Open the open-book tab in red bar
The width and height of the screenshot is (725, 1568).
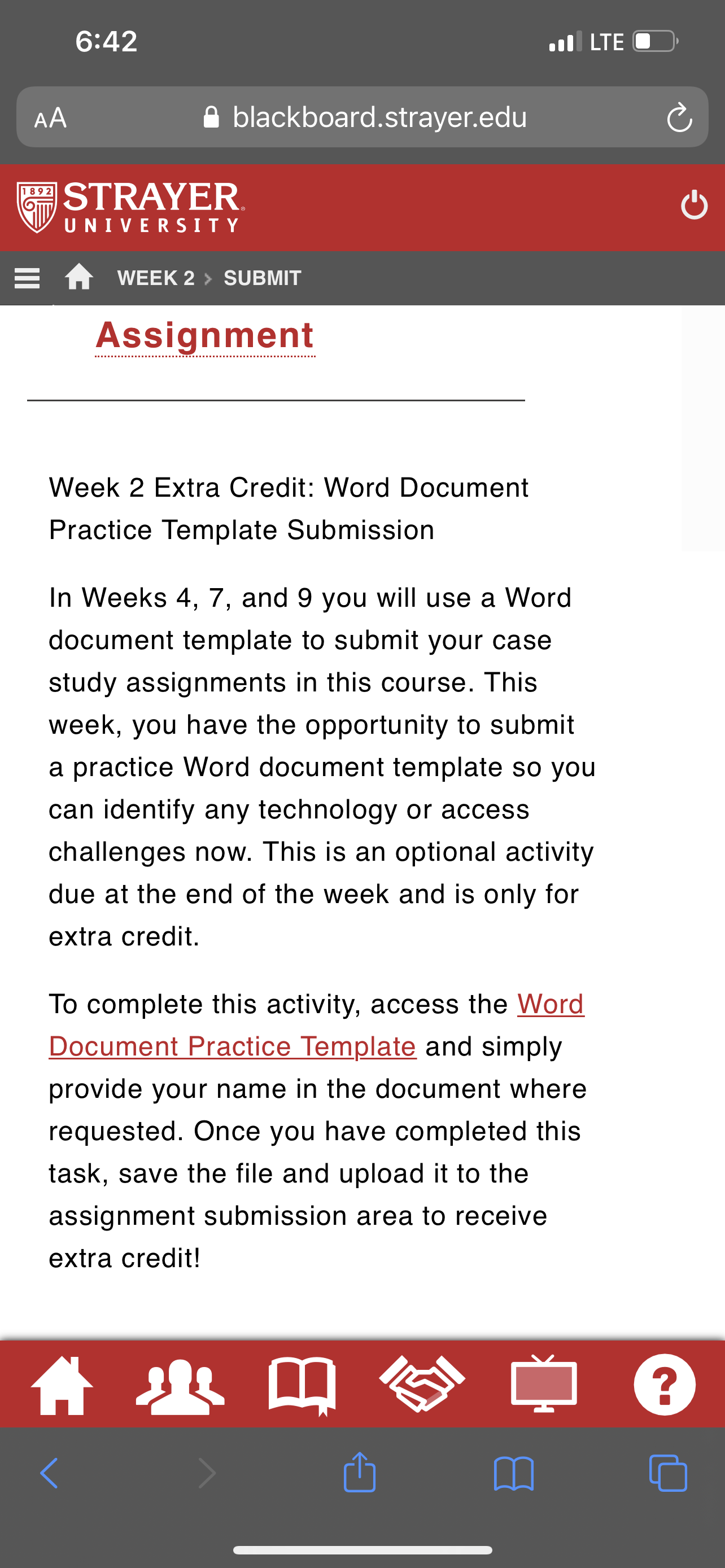302,1385
